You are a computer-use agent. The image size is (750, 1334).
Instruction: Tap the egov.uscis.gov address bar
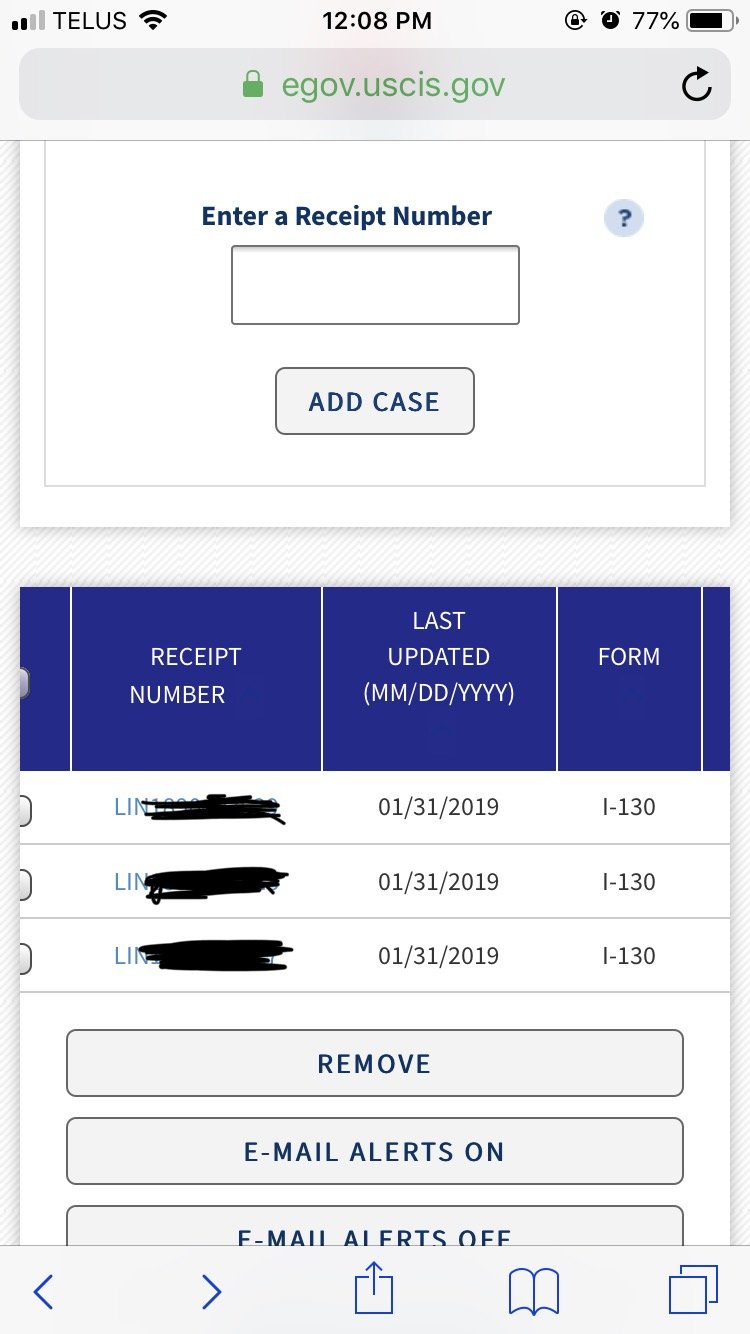coord(375,85)
